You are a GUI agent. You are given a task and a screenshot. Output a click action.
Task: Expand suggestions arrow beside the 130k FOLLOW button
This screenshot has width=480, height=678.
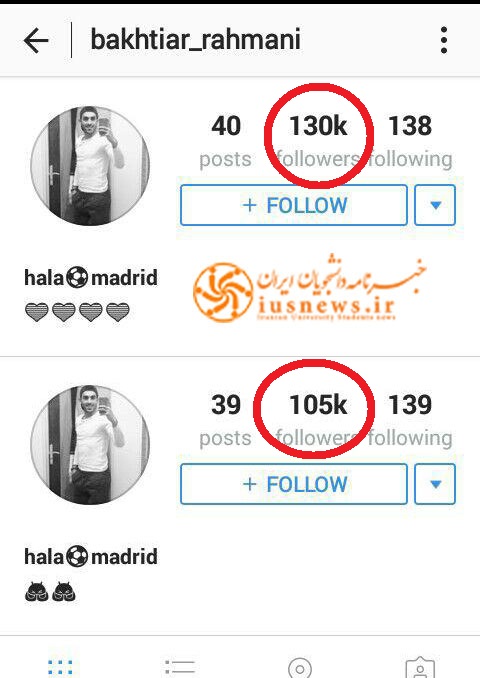click(x=435, y=205)
